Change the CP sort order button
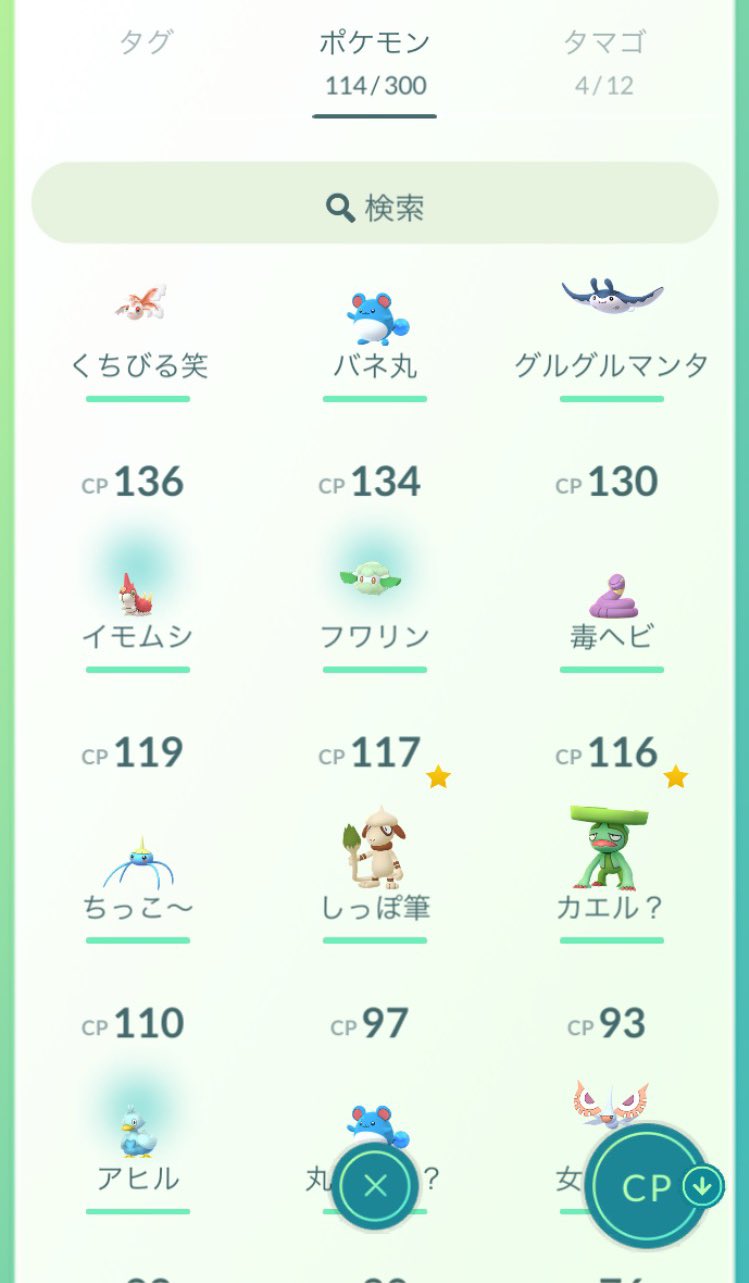749x1283 pixels. pyautogui.click(x=653, y=1187)
